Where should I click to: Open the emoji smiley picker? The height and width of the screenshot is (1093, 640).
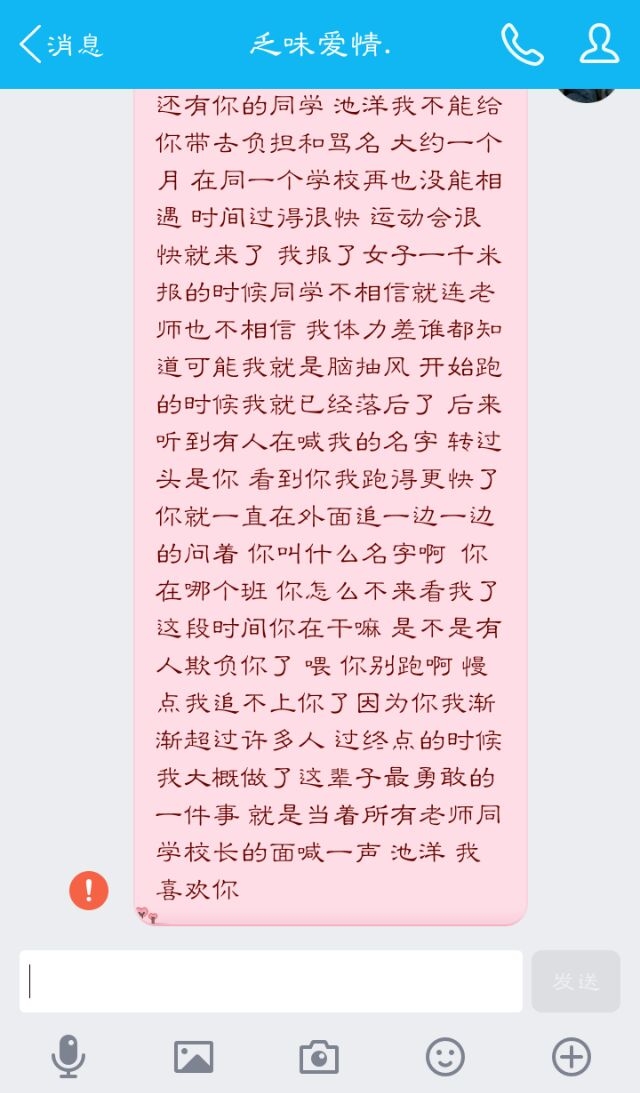[x=445, y=1057]
